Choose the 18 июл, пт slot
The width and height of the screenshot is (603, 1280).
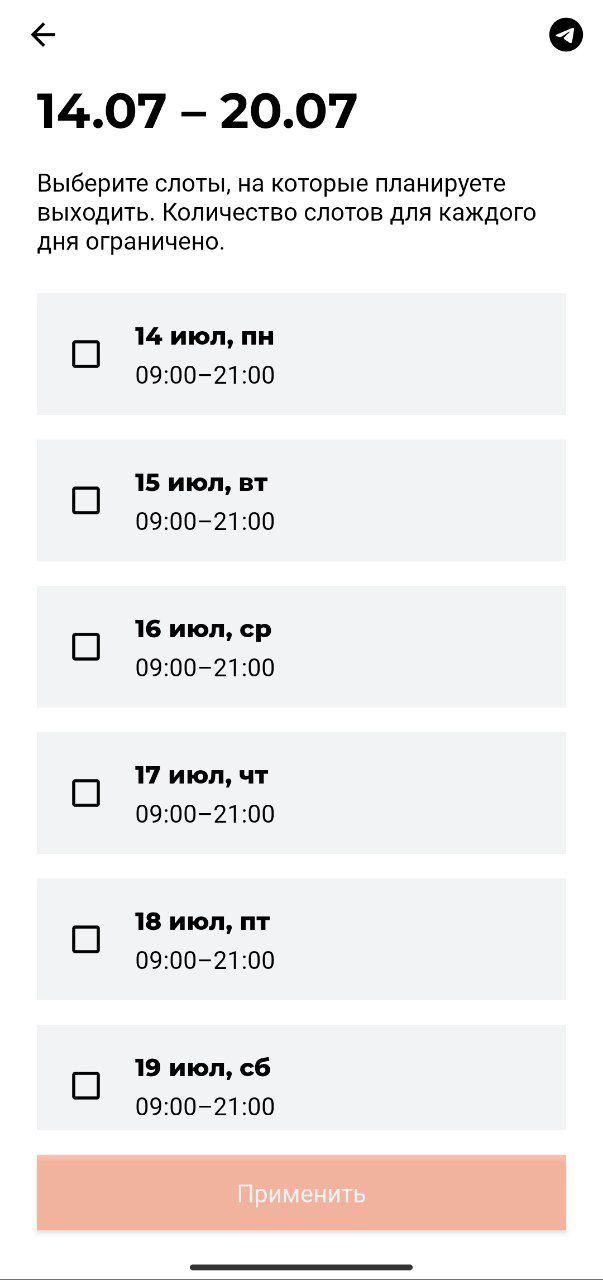tap(86, 939)
